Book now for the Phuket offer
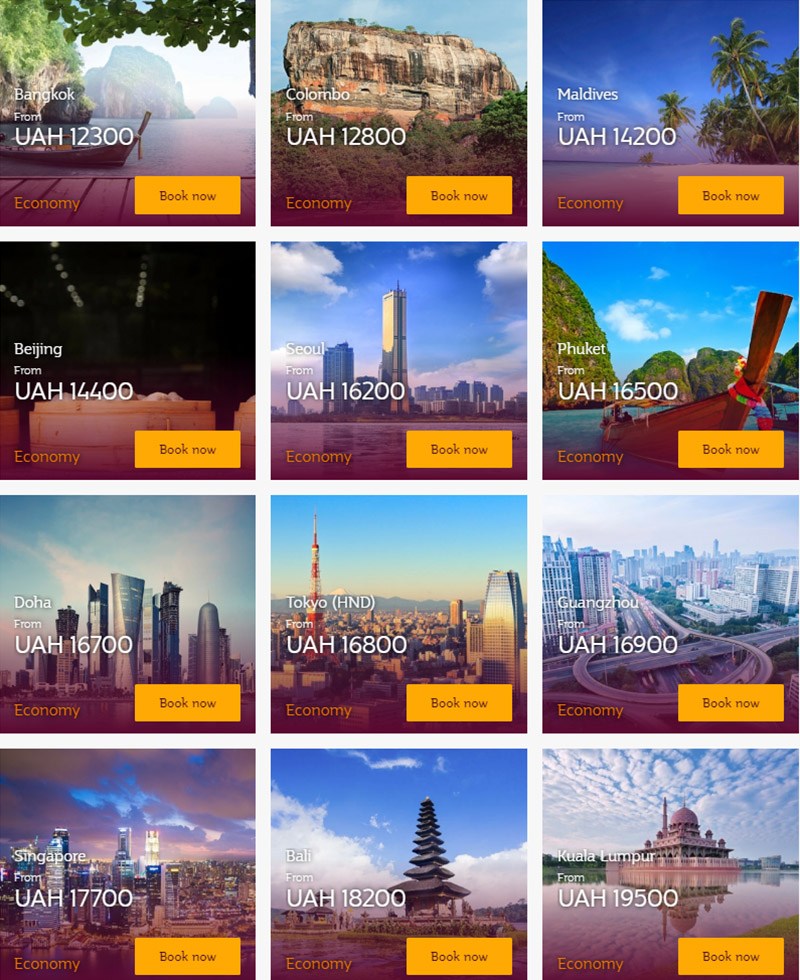Screen dimensions: 800x980 coord(730,450)
